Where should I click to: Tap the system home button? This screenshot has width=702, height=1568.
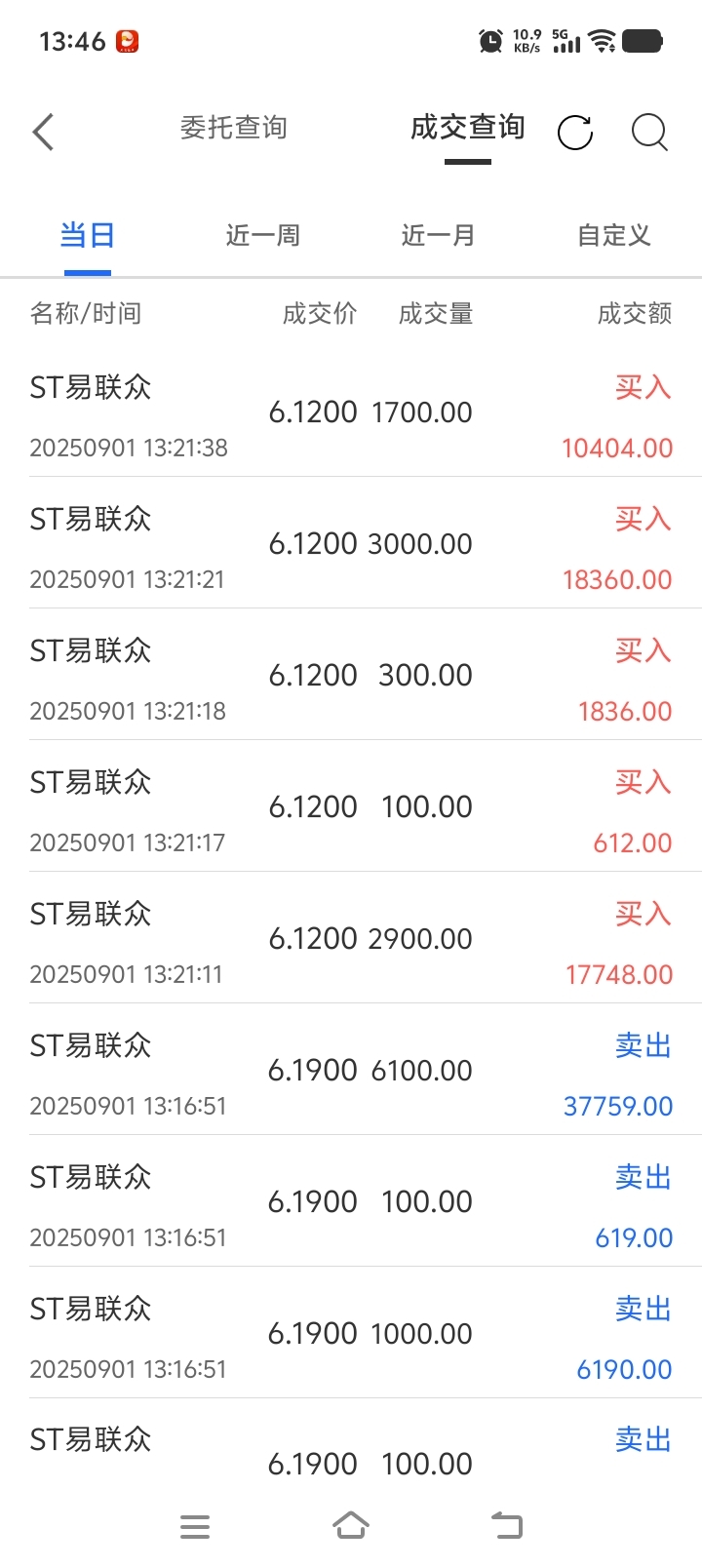coord(351,1525)
